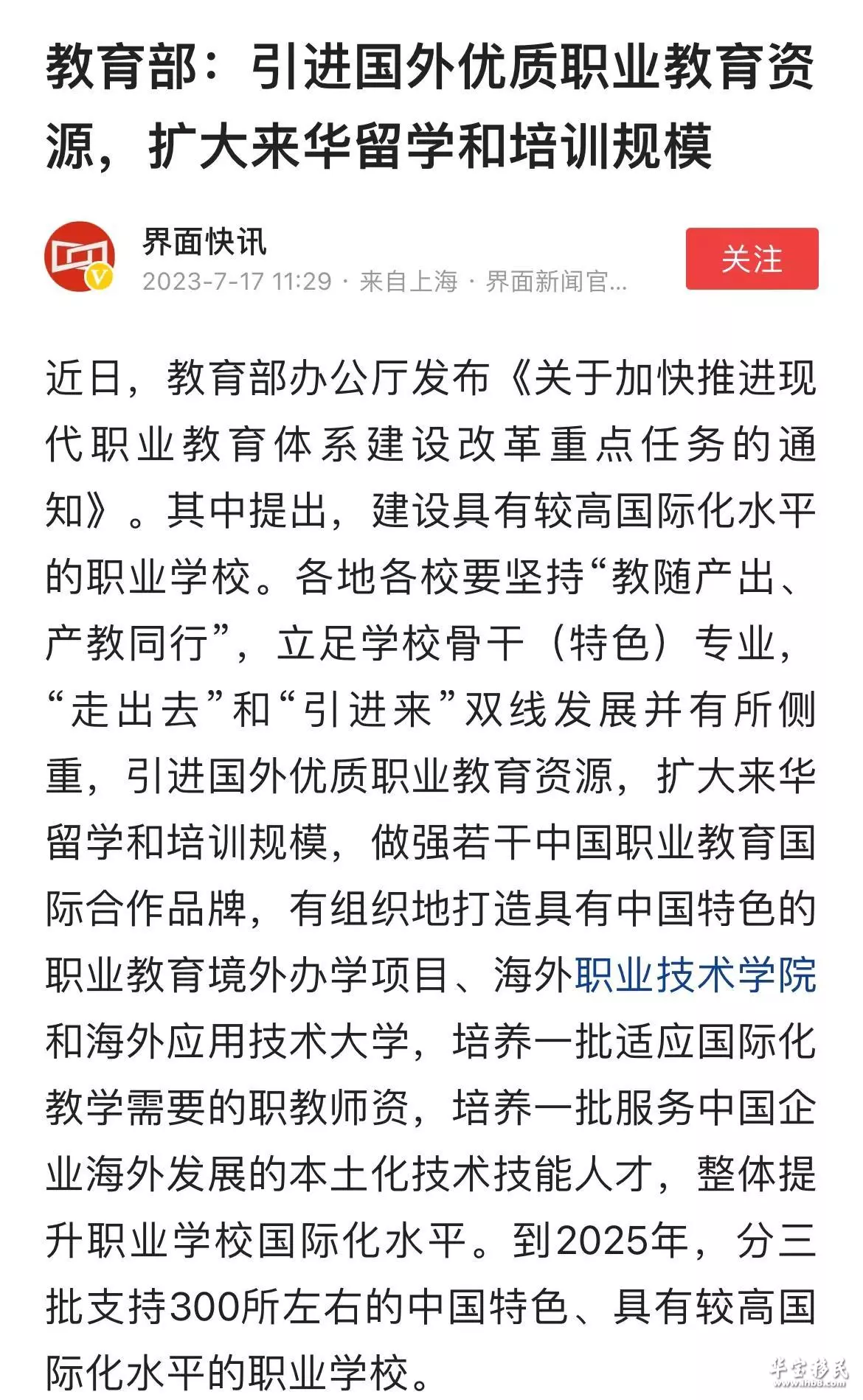863x1400 pixels.
Task: Open the 界面快讯 profile avatar
Action: click(x=80, y=257)
